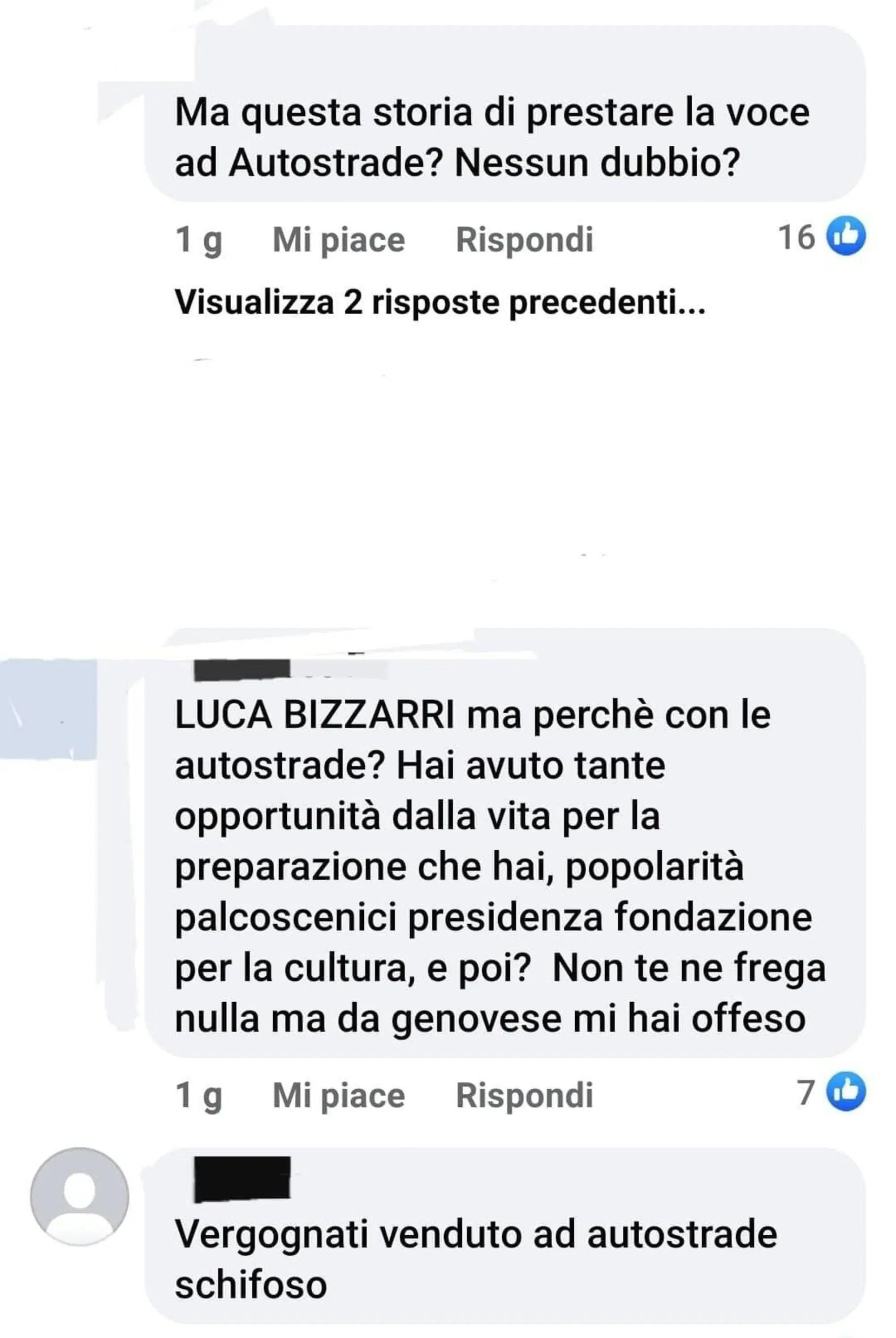Screen dimensions: 896x1338
Task: Reply to the comment about prestare la voce
Action: click(x=524, y=239)
